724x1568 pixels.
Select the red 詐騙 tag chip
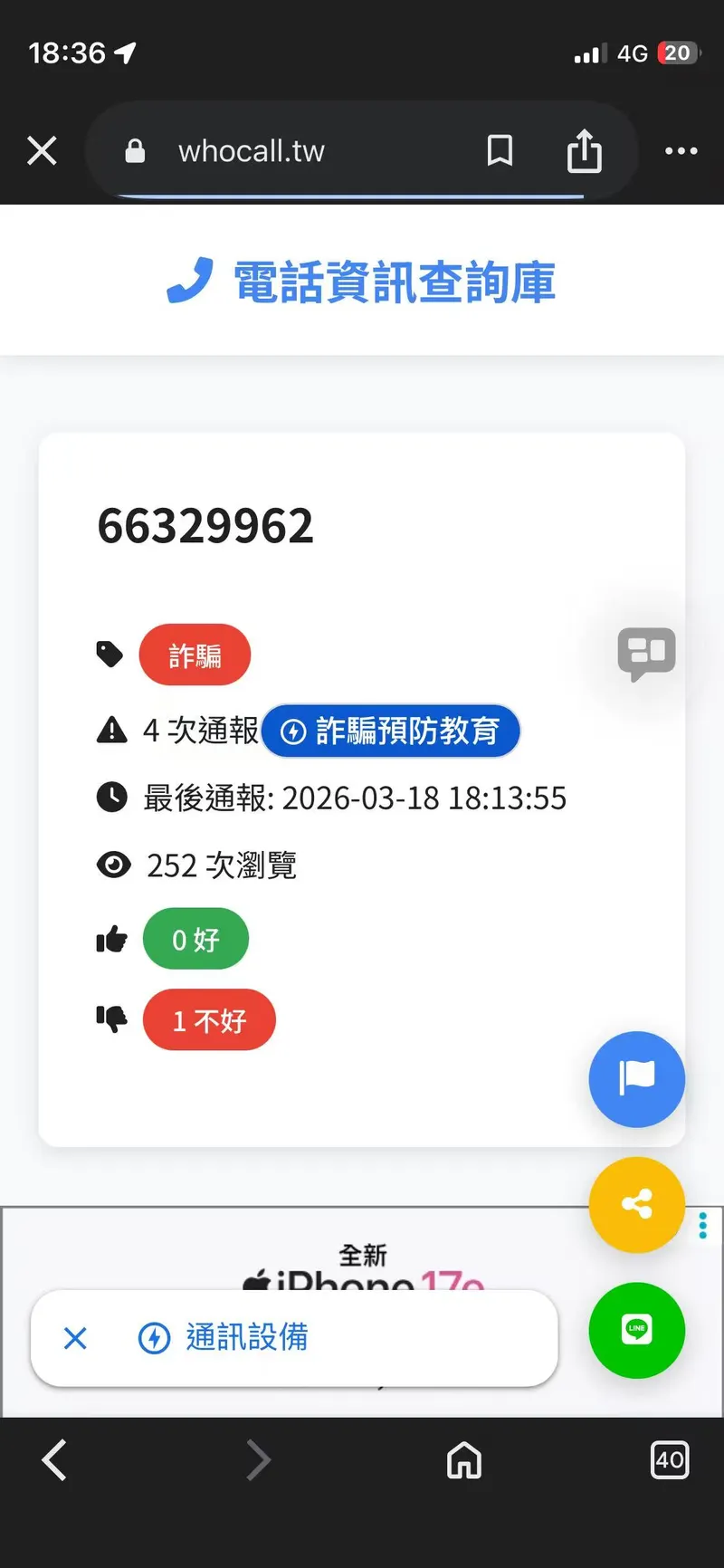(195, 655)
